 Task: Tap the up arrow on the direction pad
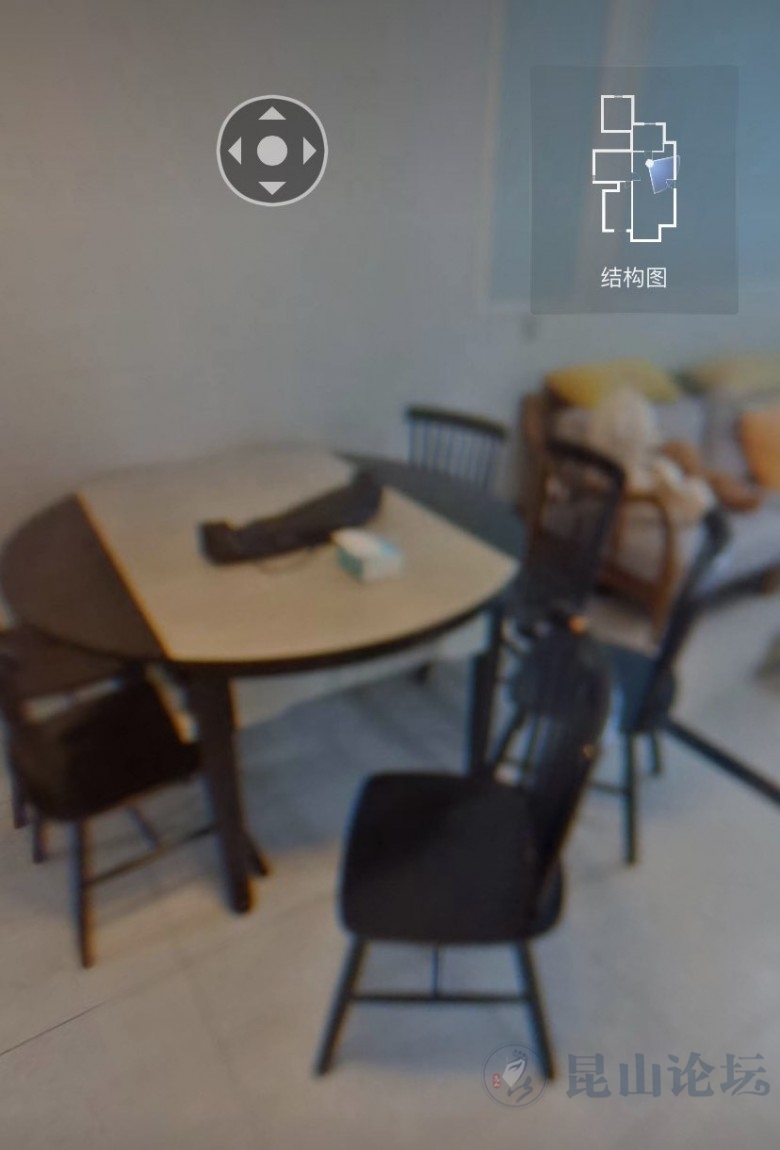click(x=272, y=114)
